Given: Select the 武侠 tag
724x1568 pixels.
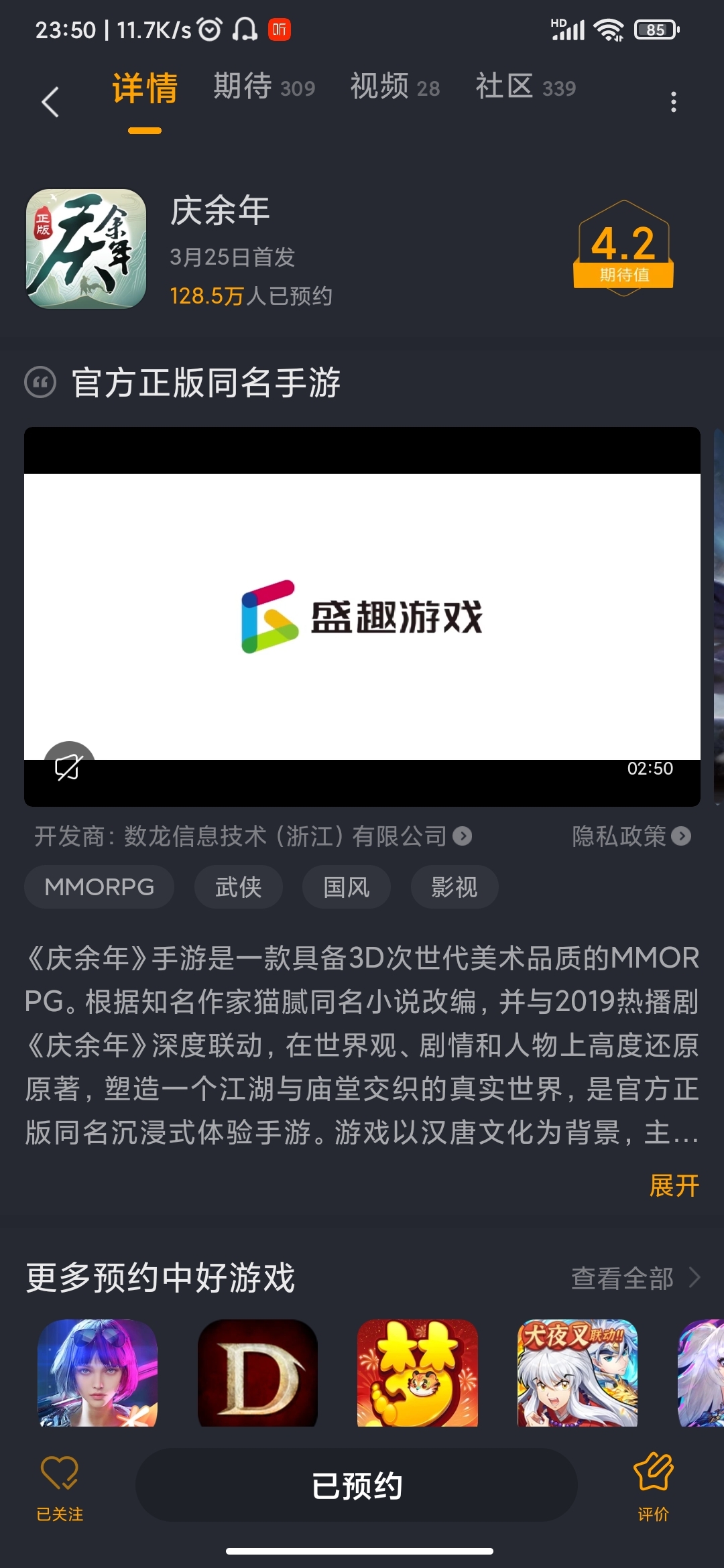Looking at the screenshot, I should click(x=238, y=887).
